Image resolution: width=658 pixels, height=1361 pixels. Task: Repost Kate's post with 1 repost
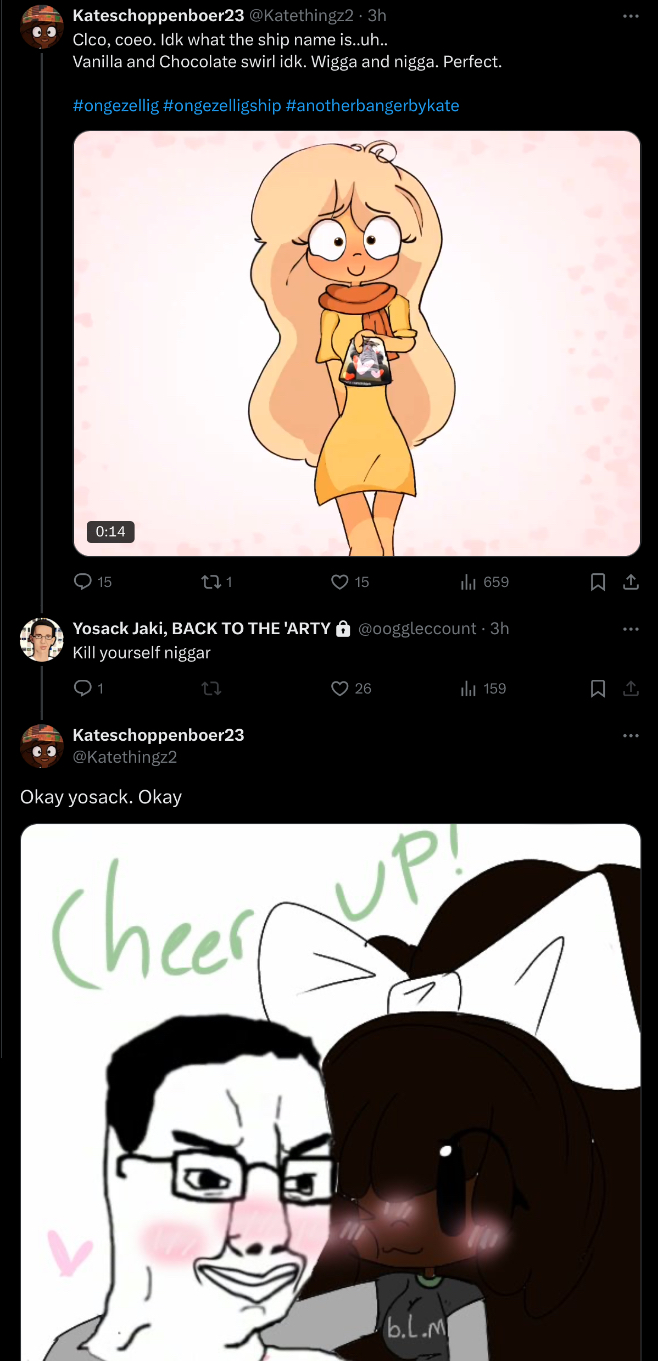pyautogui.click(x=211, y=582)
